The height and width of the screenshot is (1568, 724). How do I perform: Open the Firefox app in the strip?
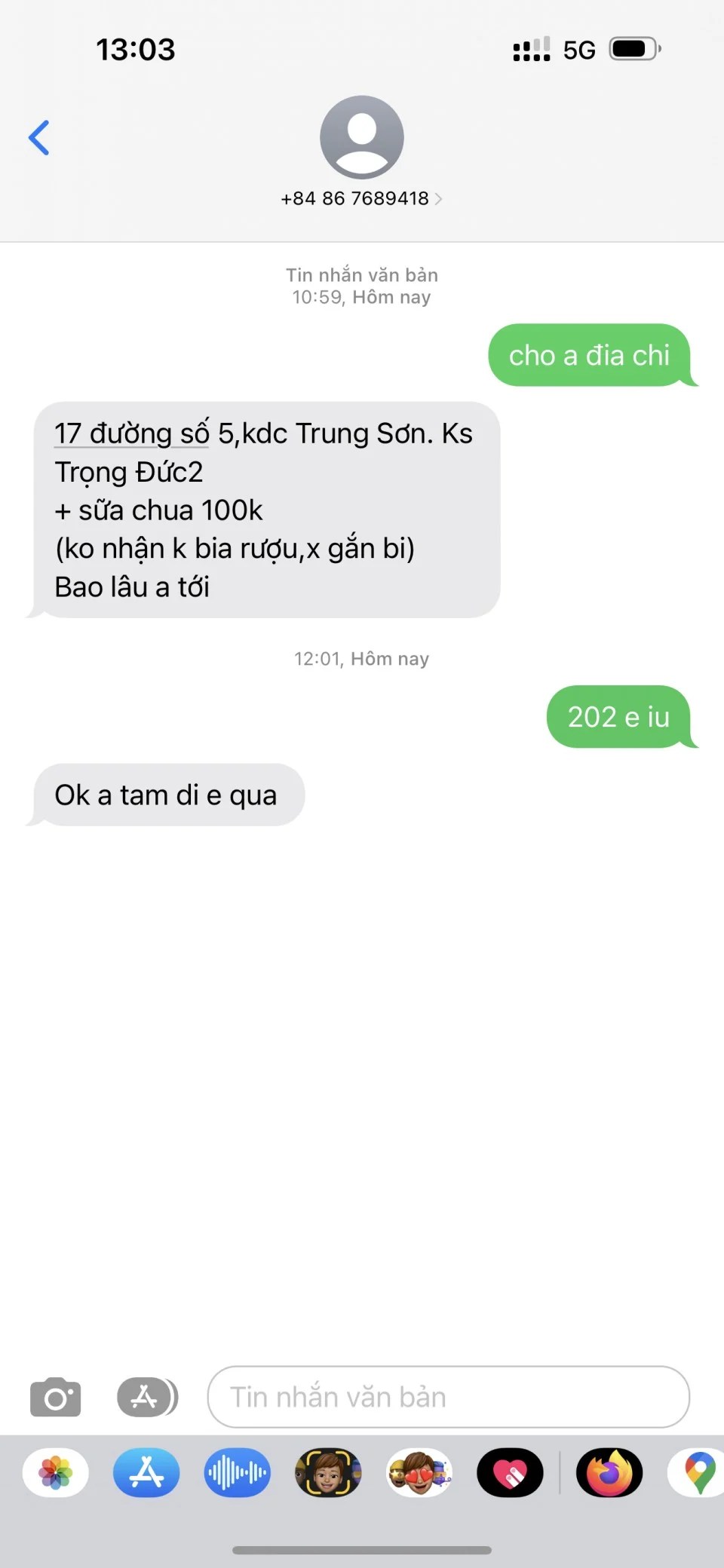point(609,1472)
